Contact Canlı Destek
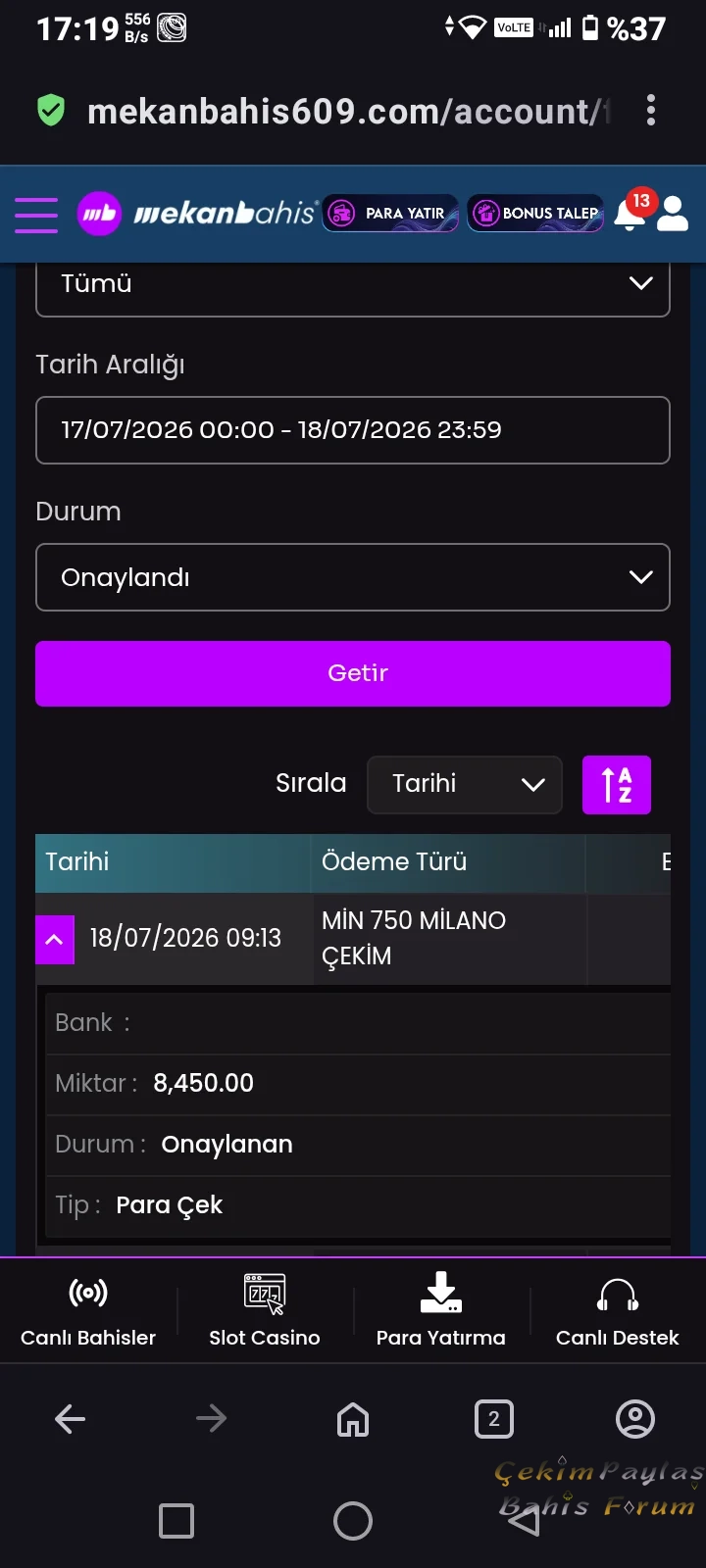The width and height of the screenshot is (706, 1568). pyautogui.click(x=618, y=1311)
